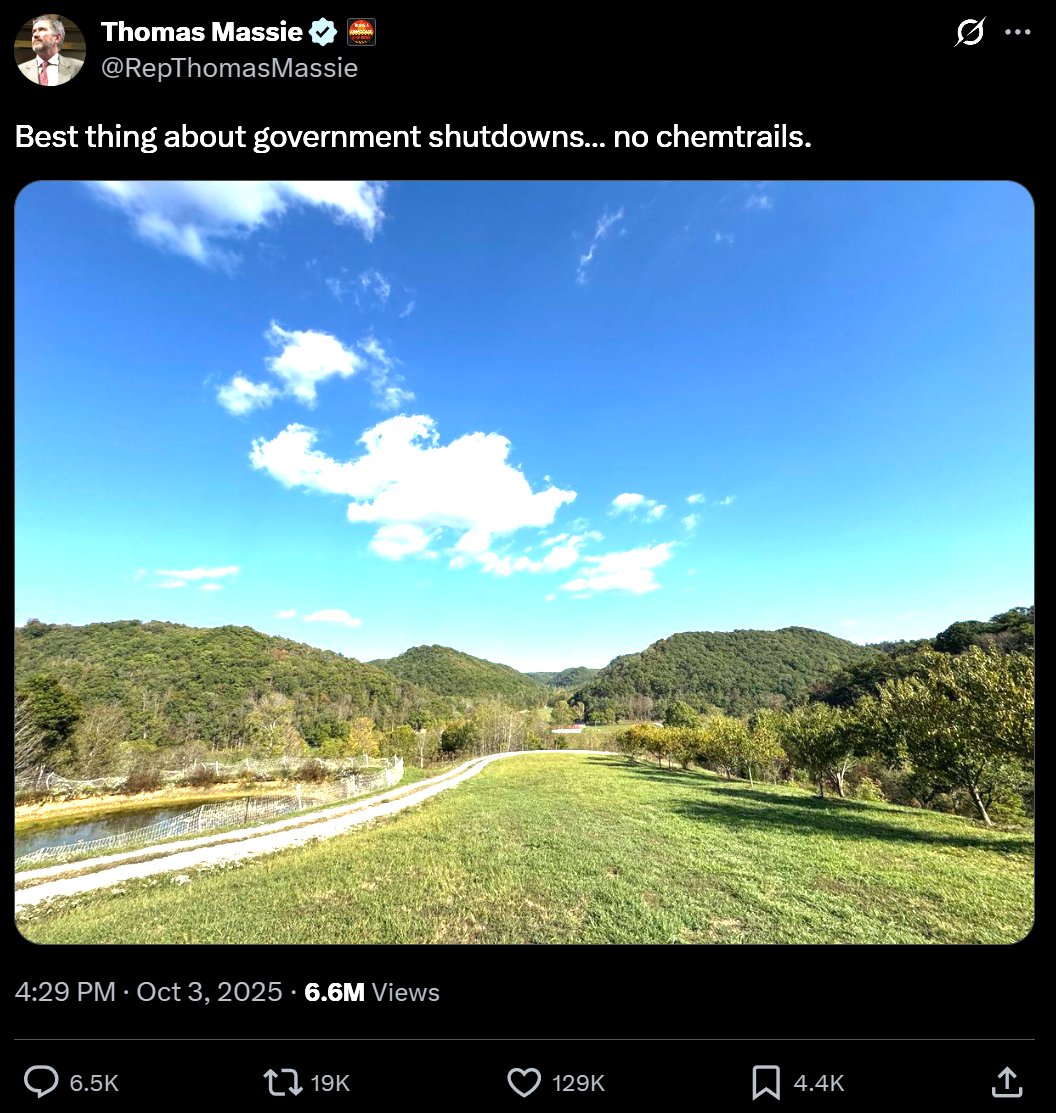Tap the Grok icon on the post

(969, 33)
